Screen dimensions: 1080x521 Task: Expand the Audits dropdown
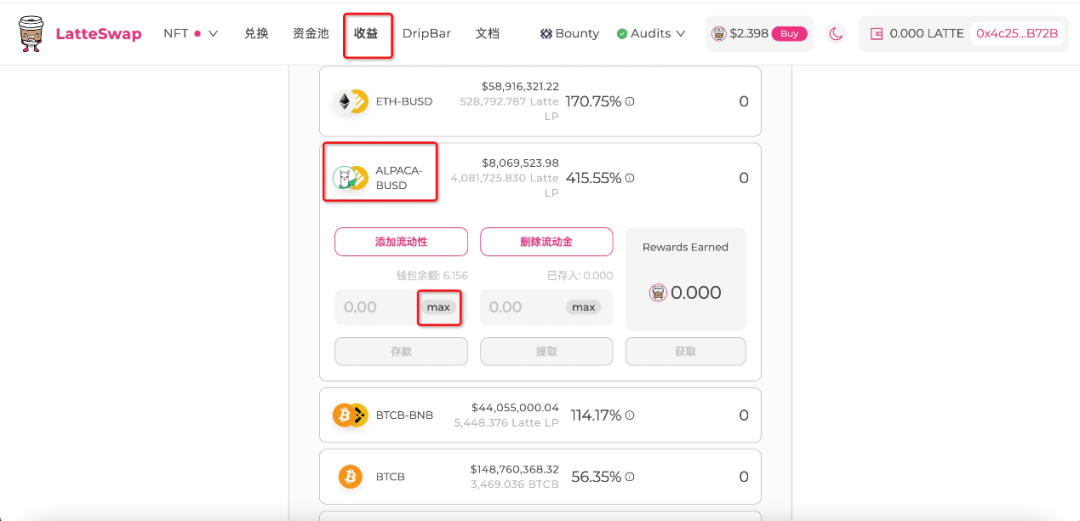point(651,33)
